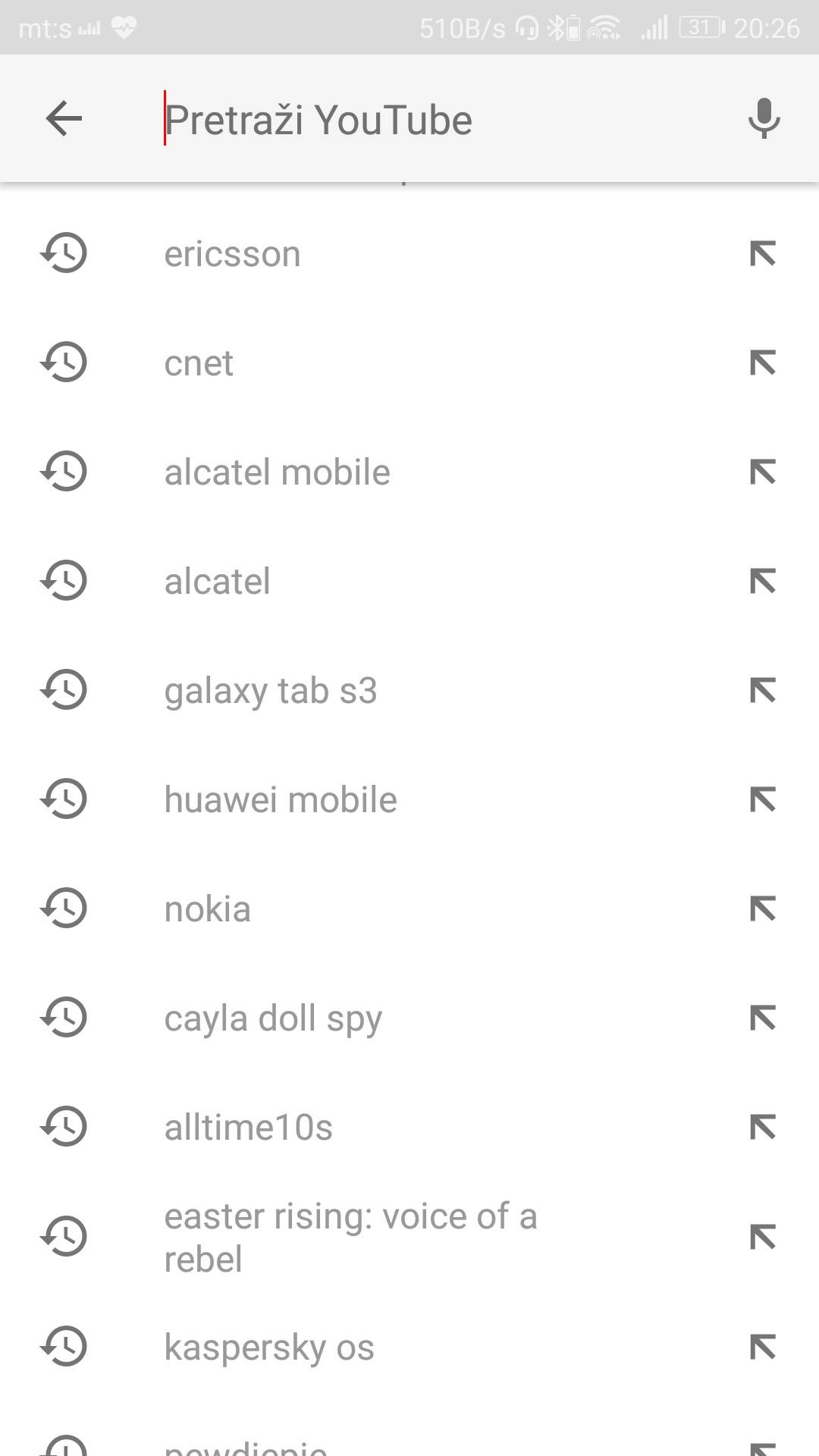Viewport: 819px width, 1456px height.
Task: Fill search box with cayla doll spy
Action: point(762,1018)
